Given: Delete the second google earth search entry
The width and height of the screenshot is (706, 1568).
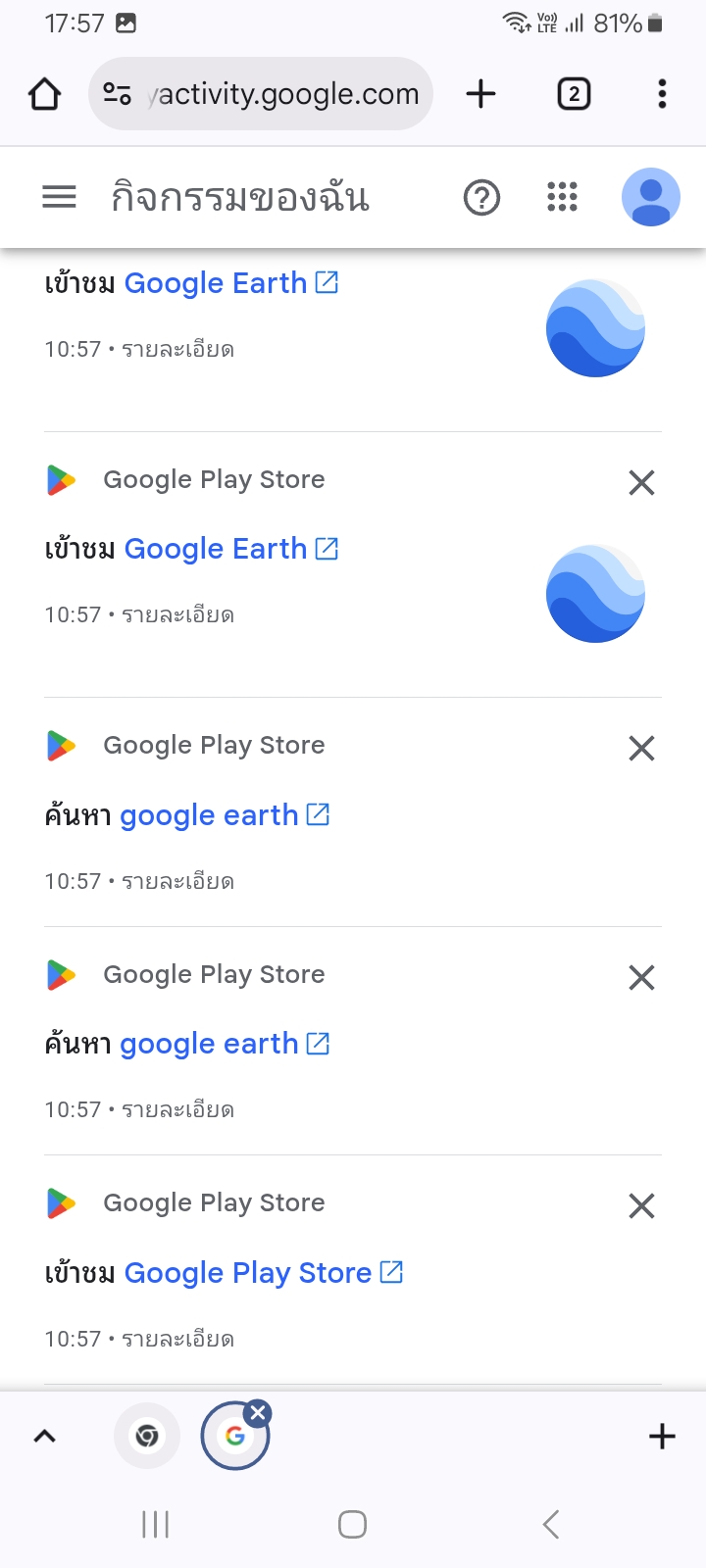Looking at the screenshot, I should [641, 977].
